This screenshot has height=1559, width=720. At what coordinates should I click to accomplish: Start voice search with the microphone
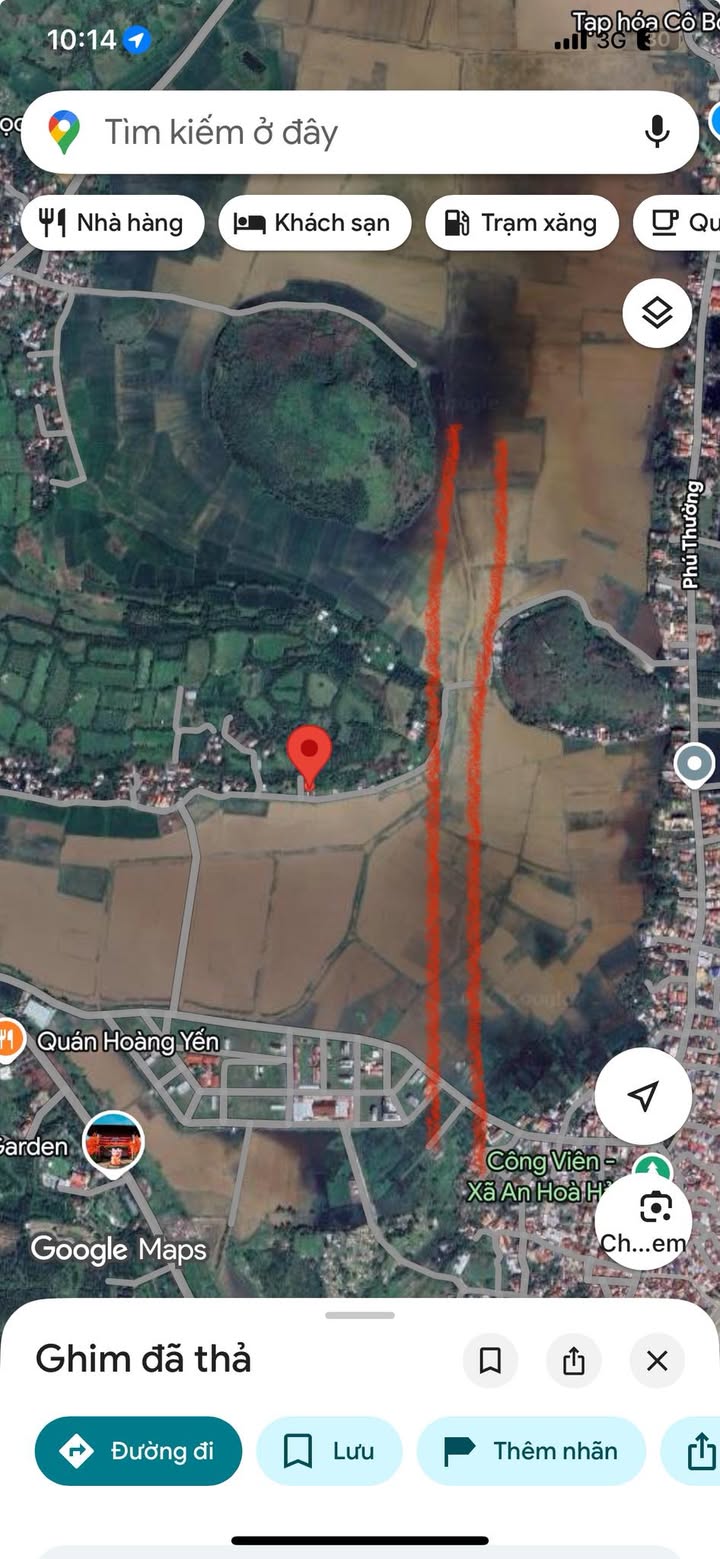tap(656, 132)
